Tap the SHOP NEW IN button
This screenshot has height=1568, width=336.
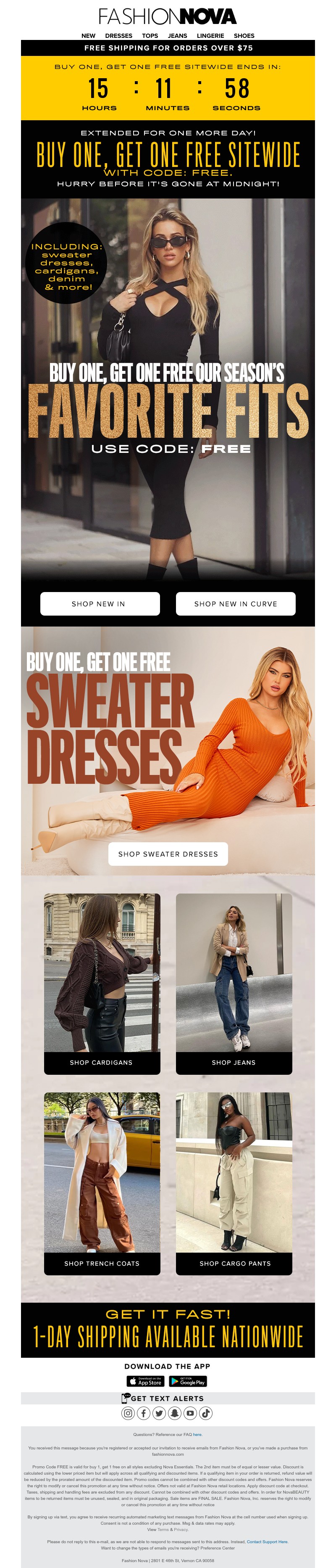[x=100, y=604]
